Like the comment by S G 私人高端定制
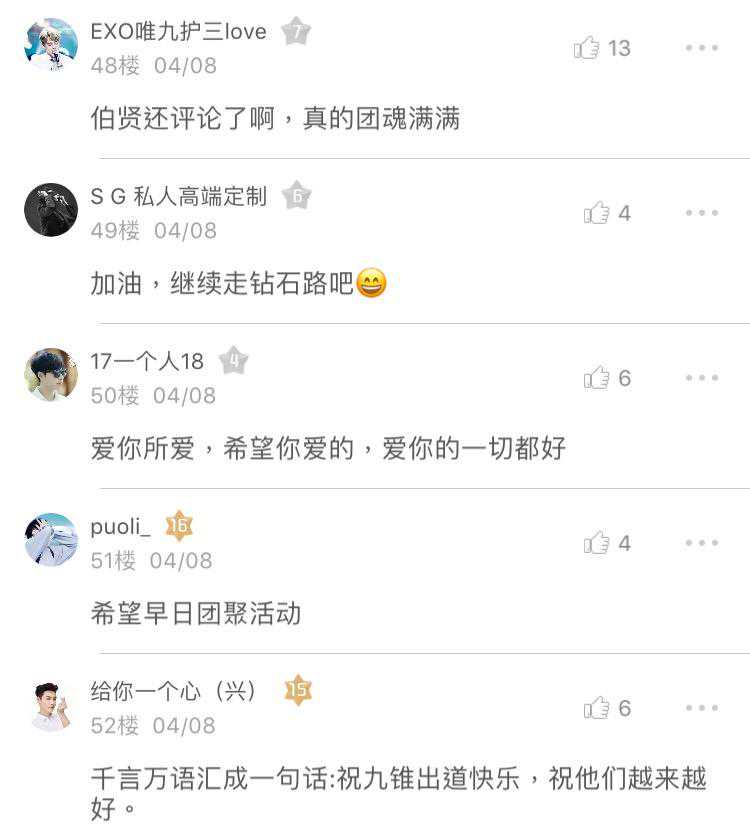This screenshot has width=750, height=829. click(597, 213)
